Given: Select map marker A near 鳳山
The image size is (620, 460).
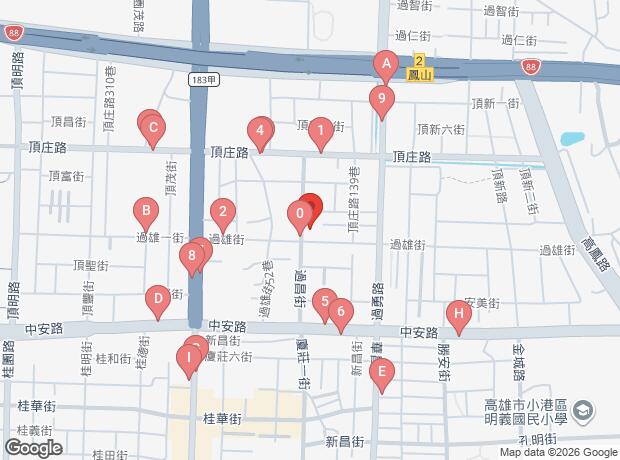Looking at the screenshot, I should tap(385, 65).
